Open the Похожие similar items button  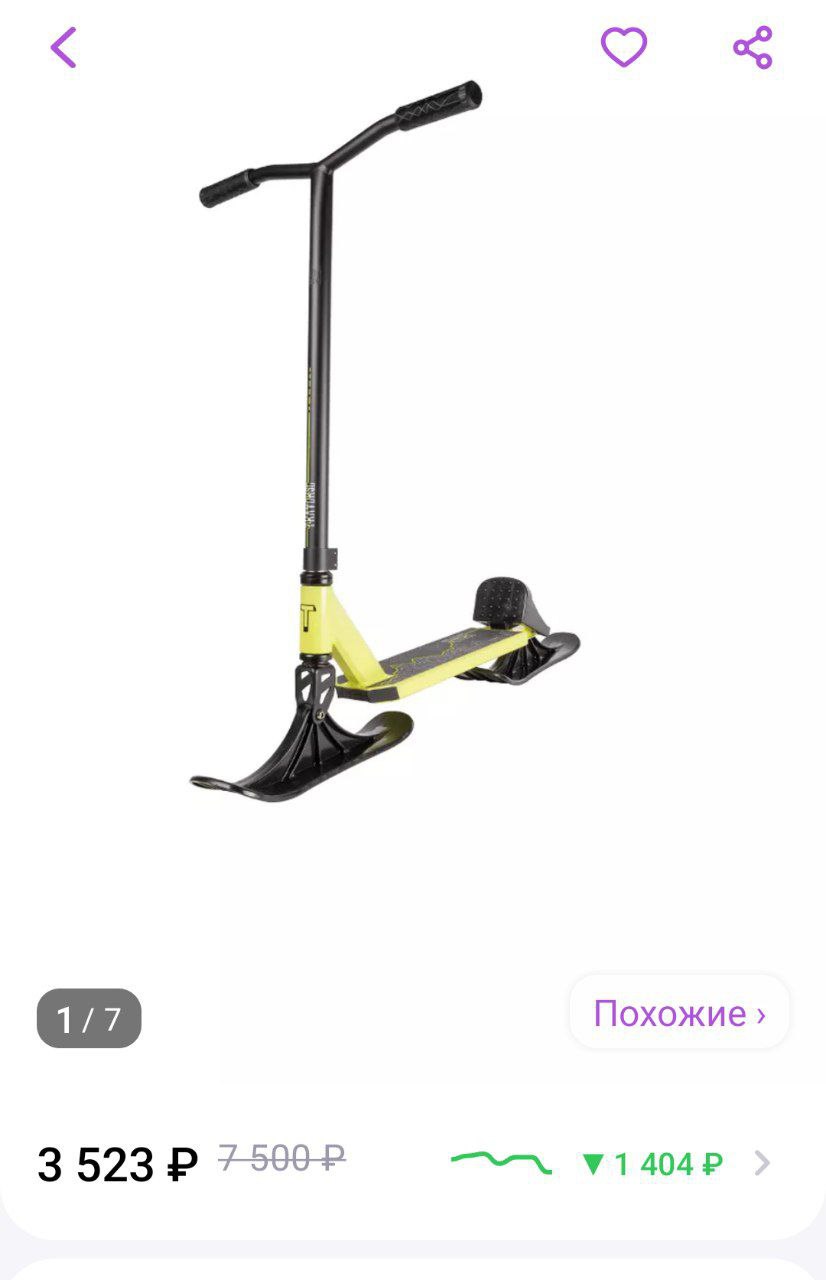[x=679, y=1014]
